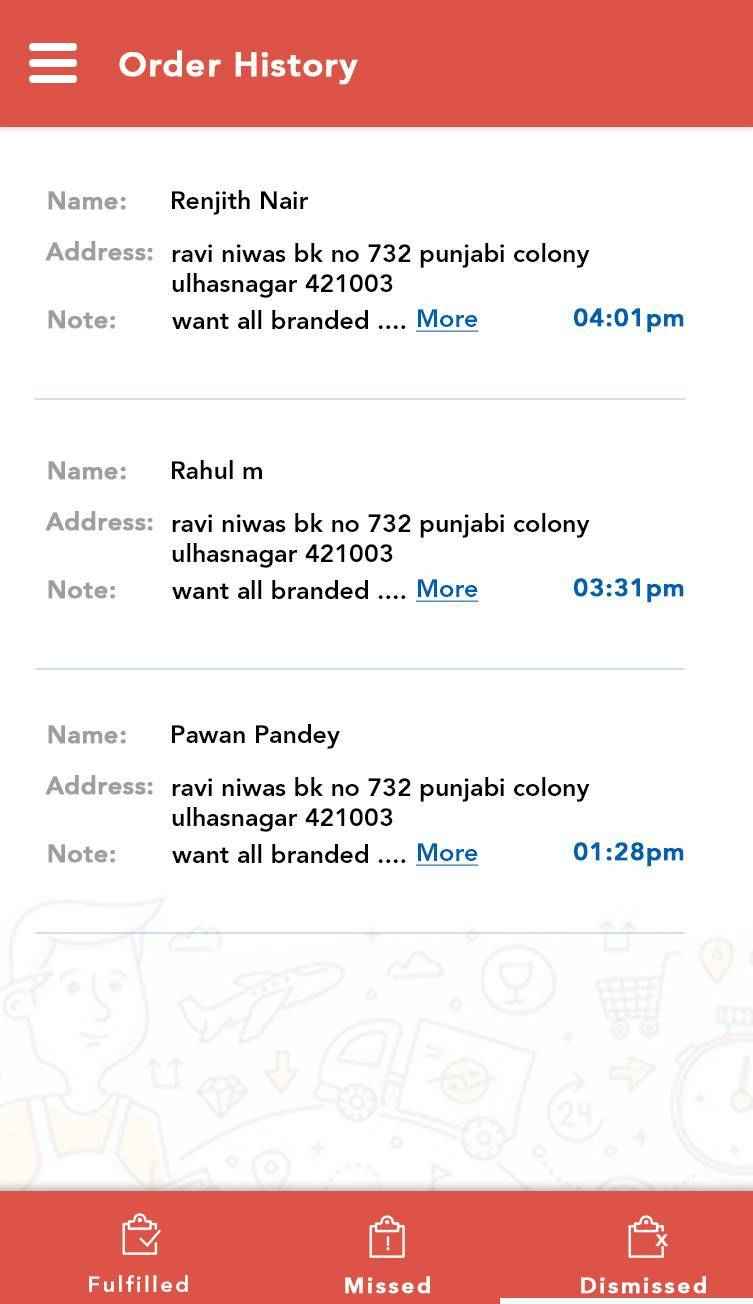The height and width of the screenshot is (1304, 753).
Task: Expand the More link on Renjith Nair's note
Action: coord(446,319)
